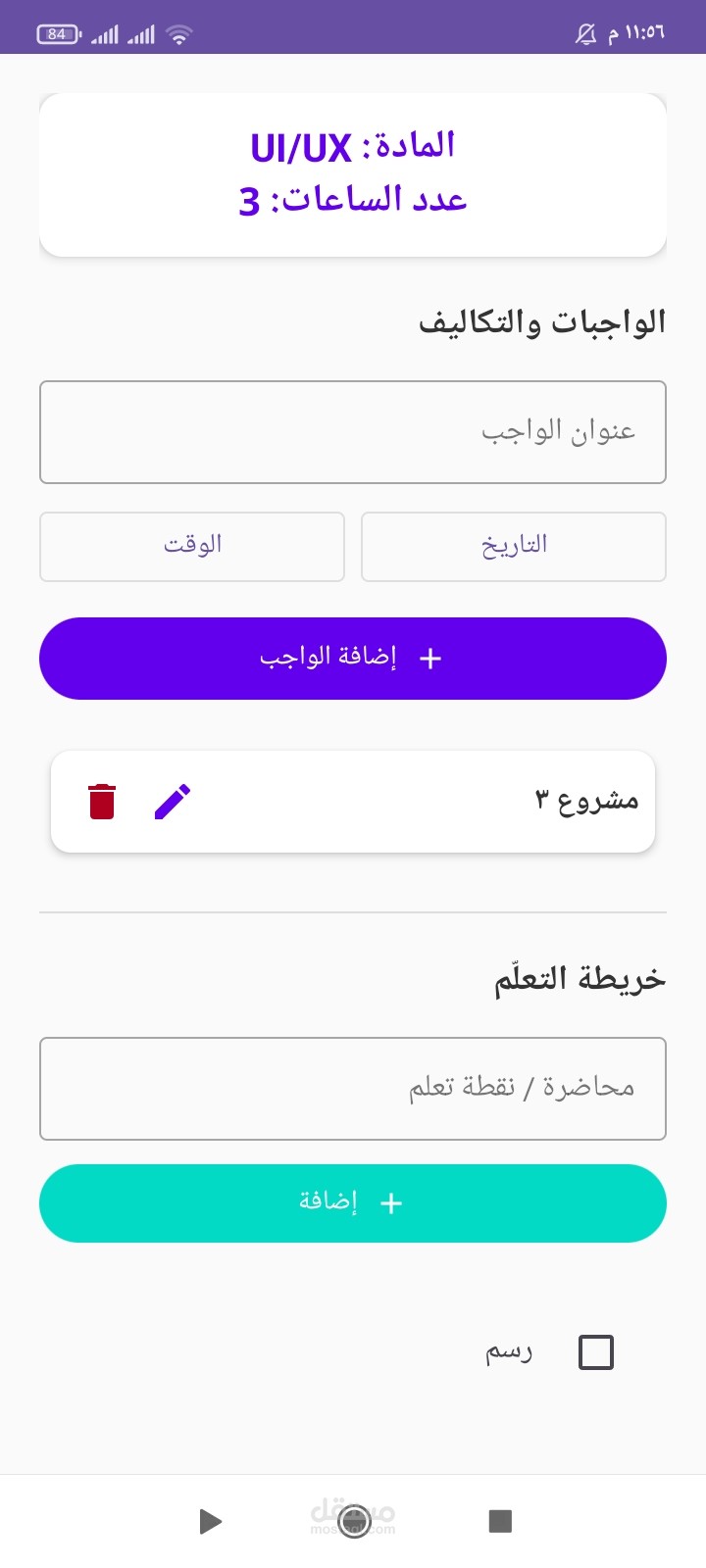Tap the square system navigation button

click(500, 1521)
